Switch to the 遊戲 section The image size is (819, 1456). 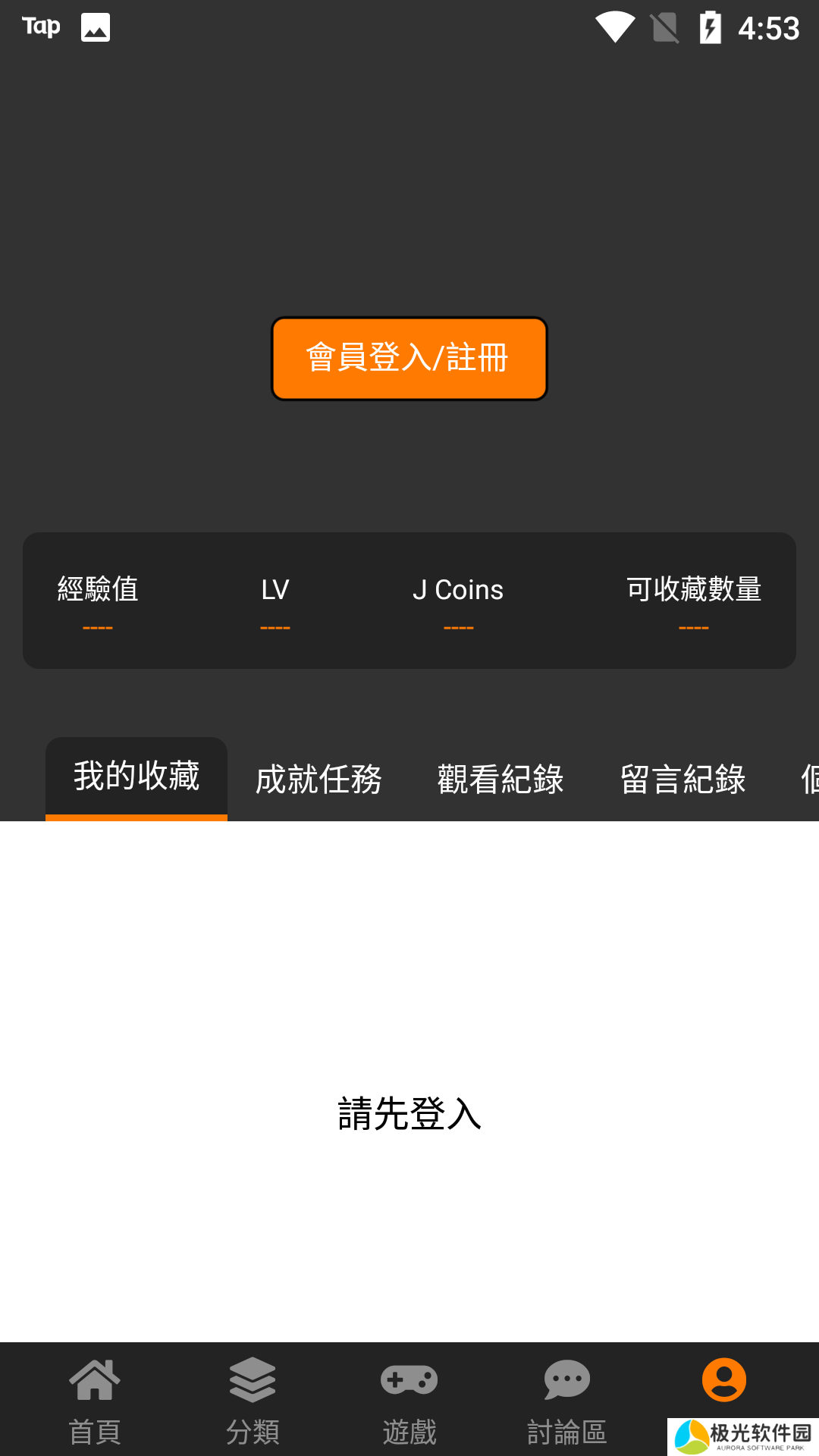tap(409, 1399)
